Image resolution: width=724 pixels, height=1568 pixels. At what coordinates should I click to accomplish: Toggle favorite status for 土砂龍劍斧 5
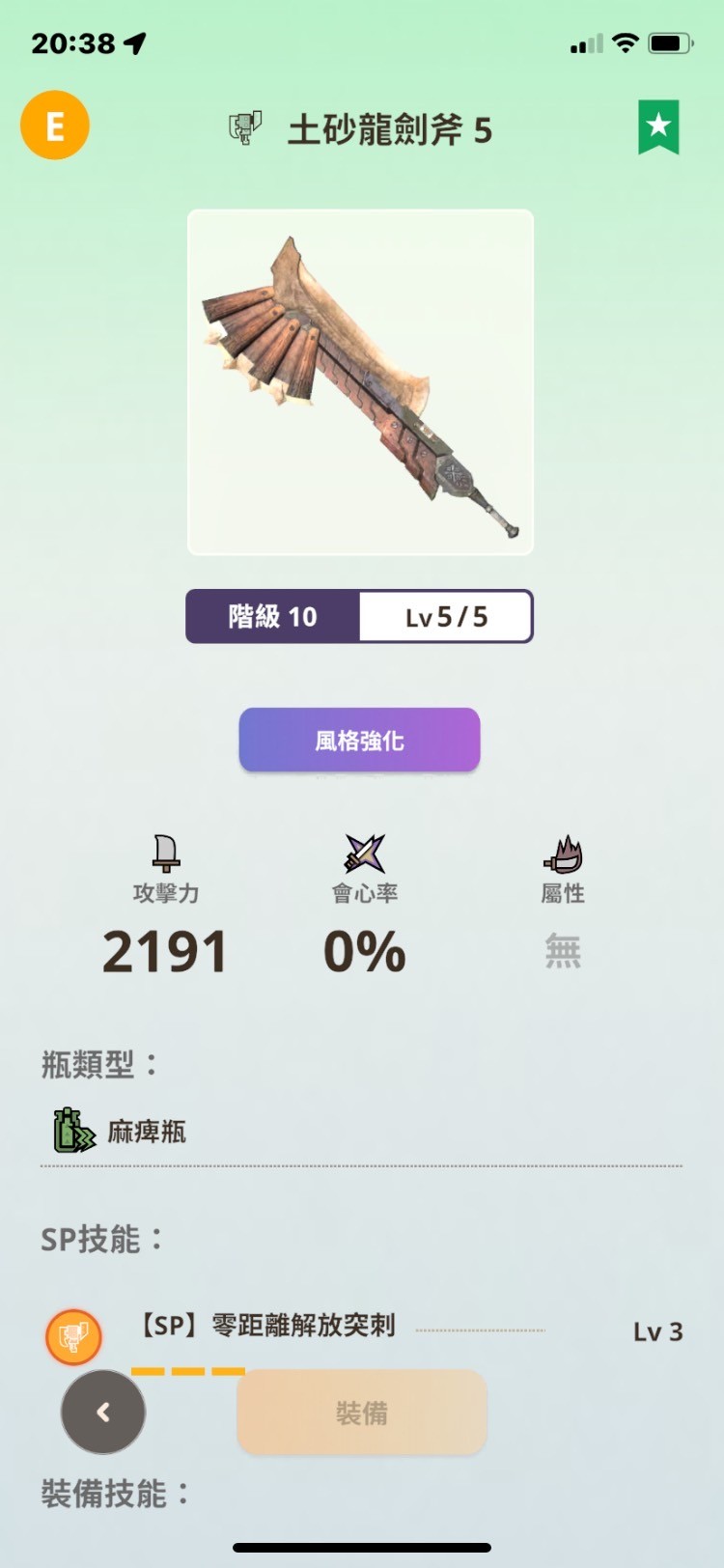[659, 125]
